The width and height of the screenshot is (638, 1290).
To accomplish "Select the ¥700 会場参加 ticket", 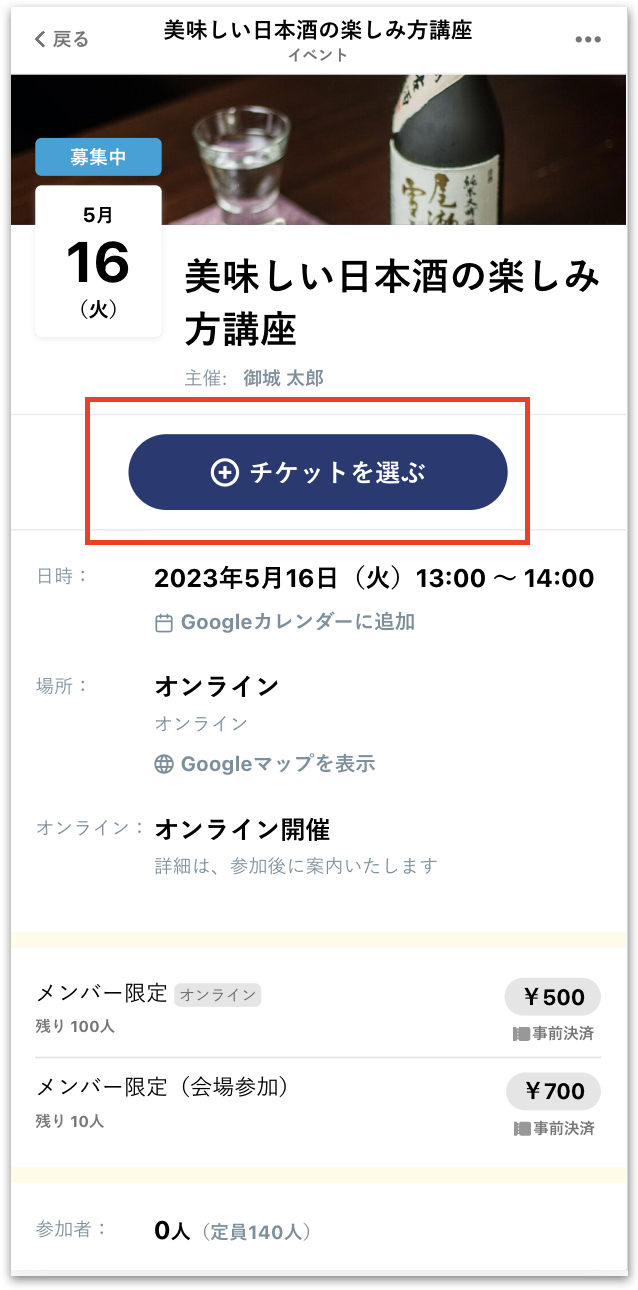I will (x=318, y=1100).
